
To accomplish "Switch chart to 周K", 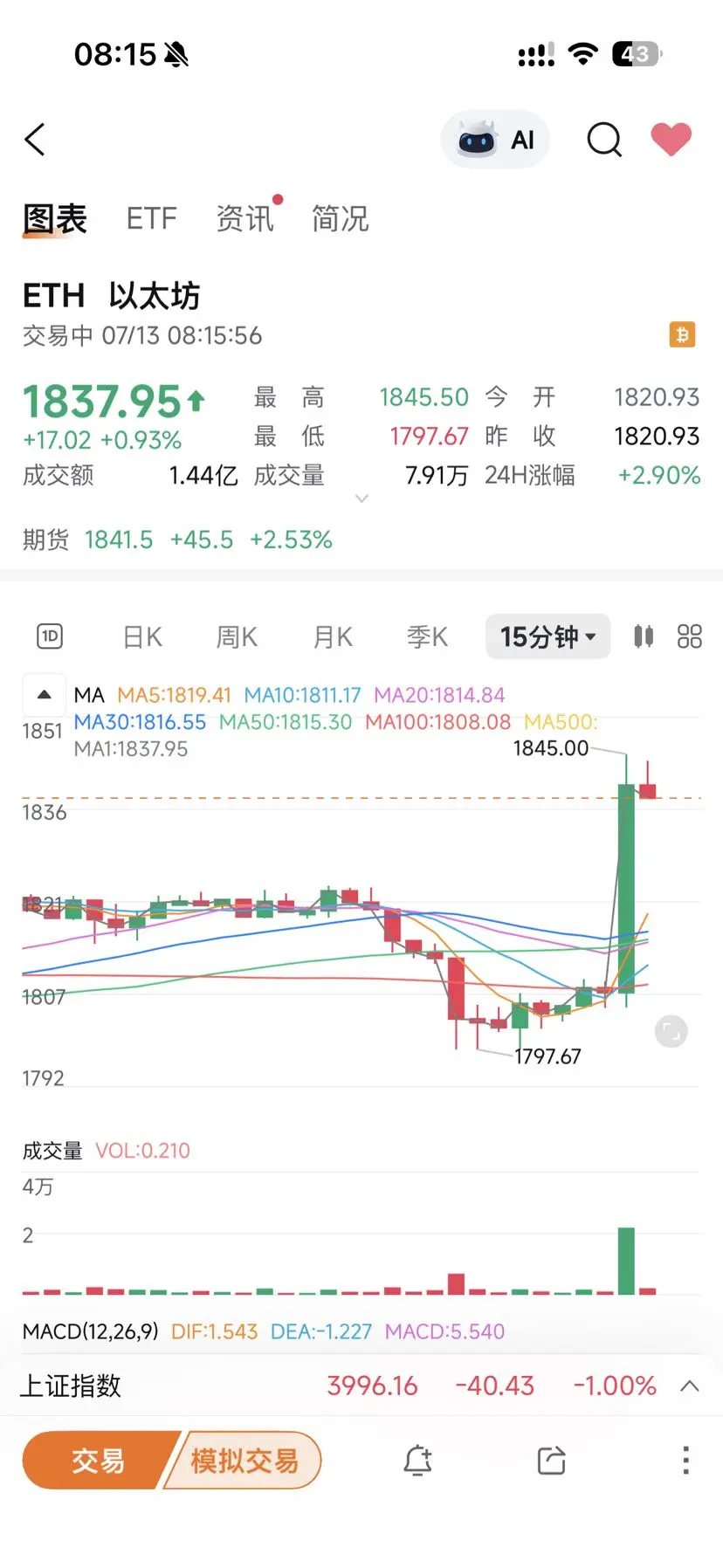I will click(x=237, y=637).
